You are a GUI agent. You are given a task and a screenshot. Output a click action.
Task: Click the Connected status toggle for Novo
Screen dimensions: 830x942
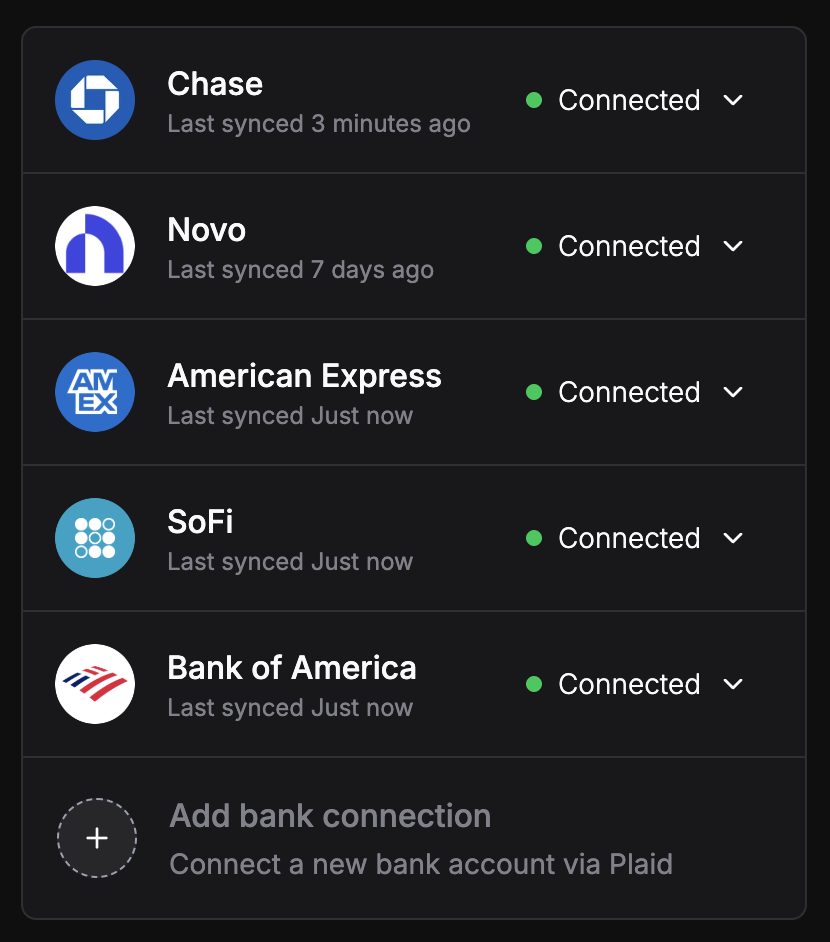tap(628, 246)
